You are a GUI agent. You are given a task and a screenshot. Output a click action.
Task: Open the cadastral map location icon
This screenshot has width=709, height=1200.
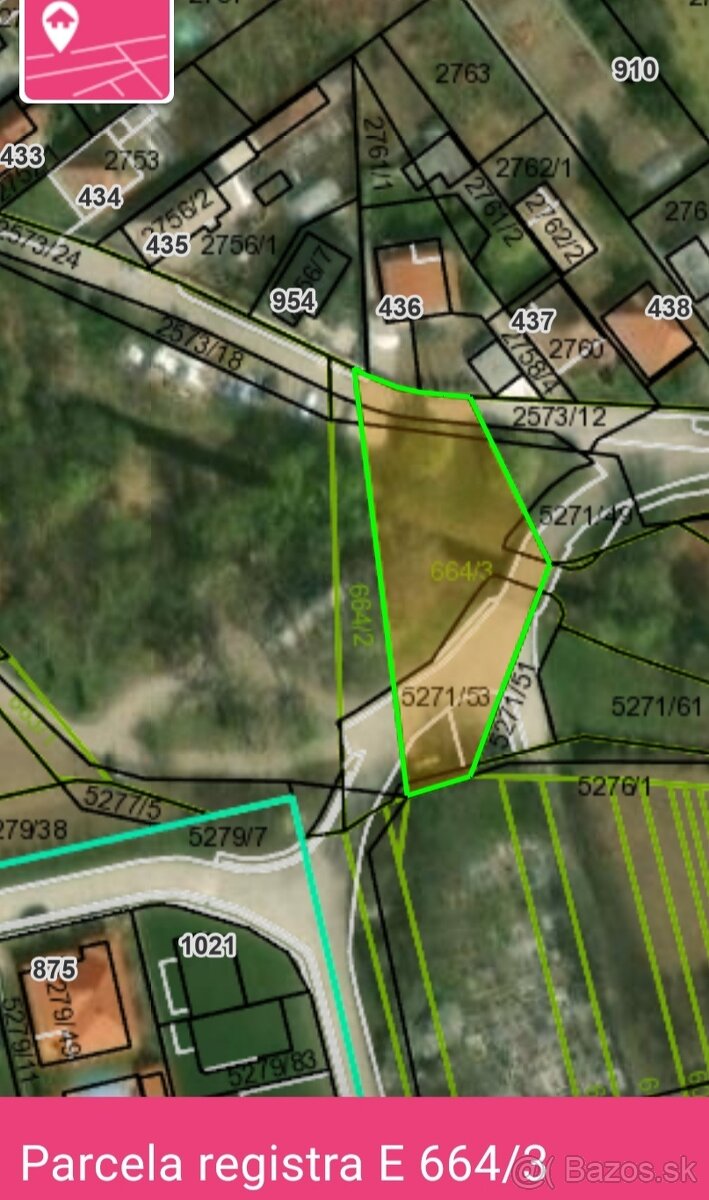(96, 48)
